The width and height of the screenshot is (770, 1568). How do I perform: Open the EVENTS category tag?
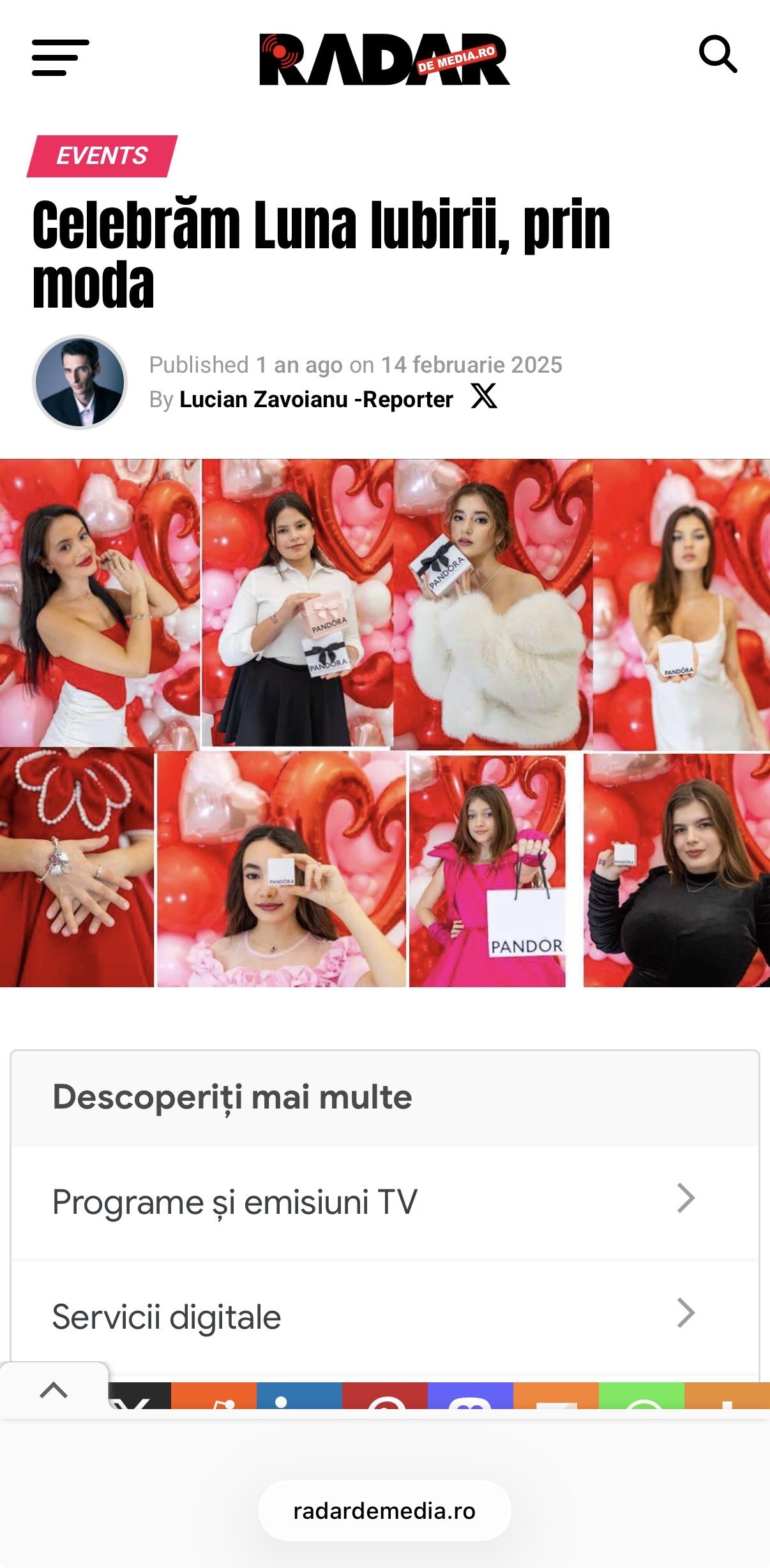102,156
